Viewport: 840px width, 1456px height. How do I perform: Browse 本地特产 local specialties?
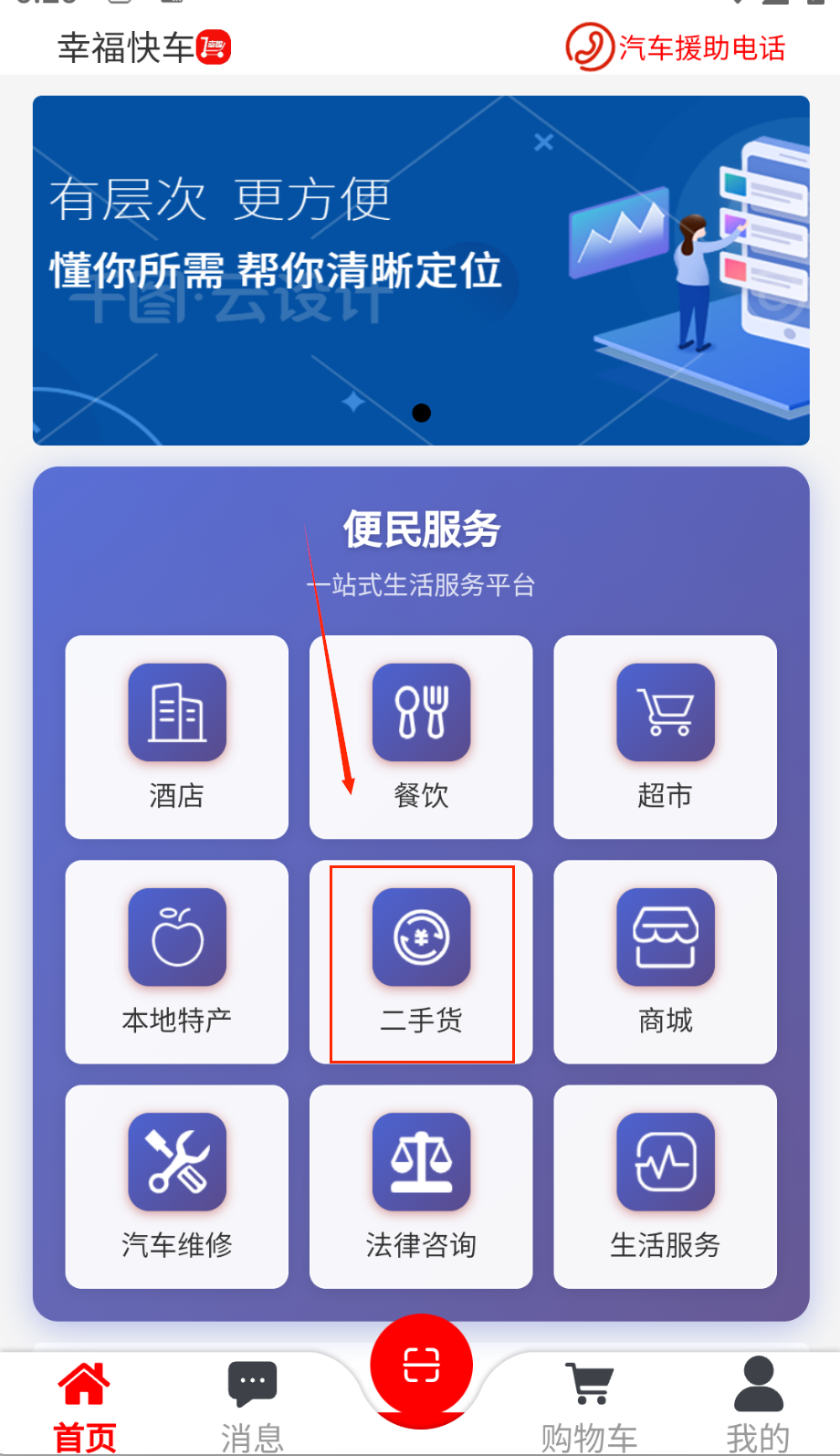tap(176, 961)
